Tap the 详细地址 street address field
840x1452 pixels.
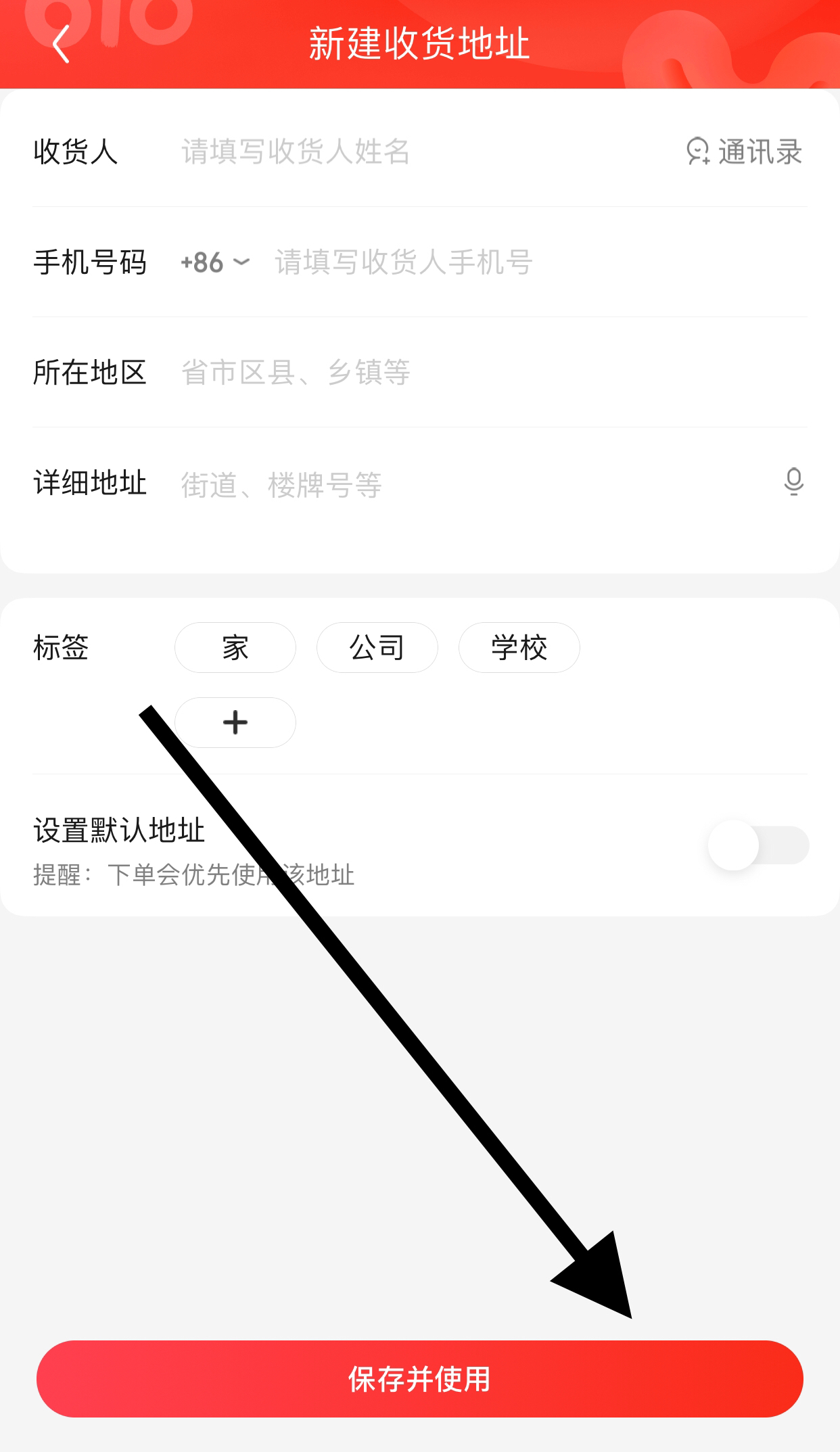(460, 484)
